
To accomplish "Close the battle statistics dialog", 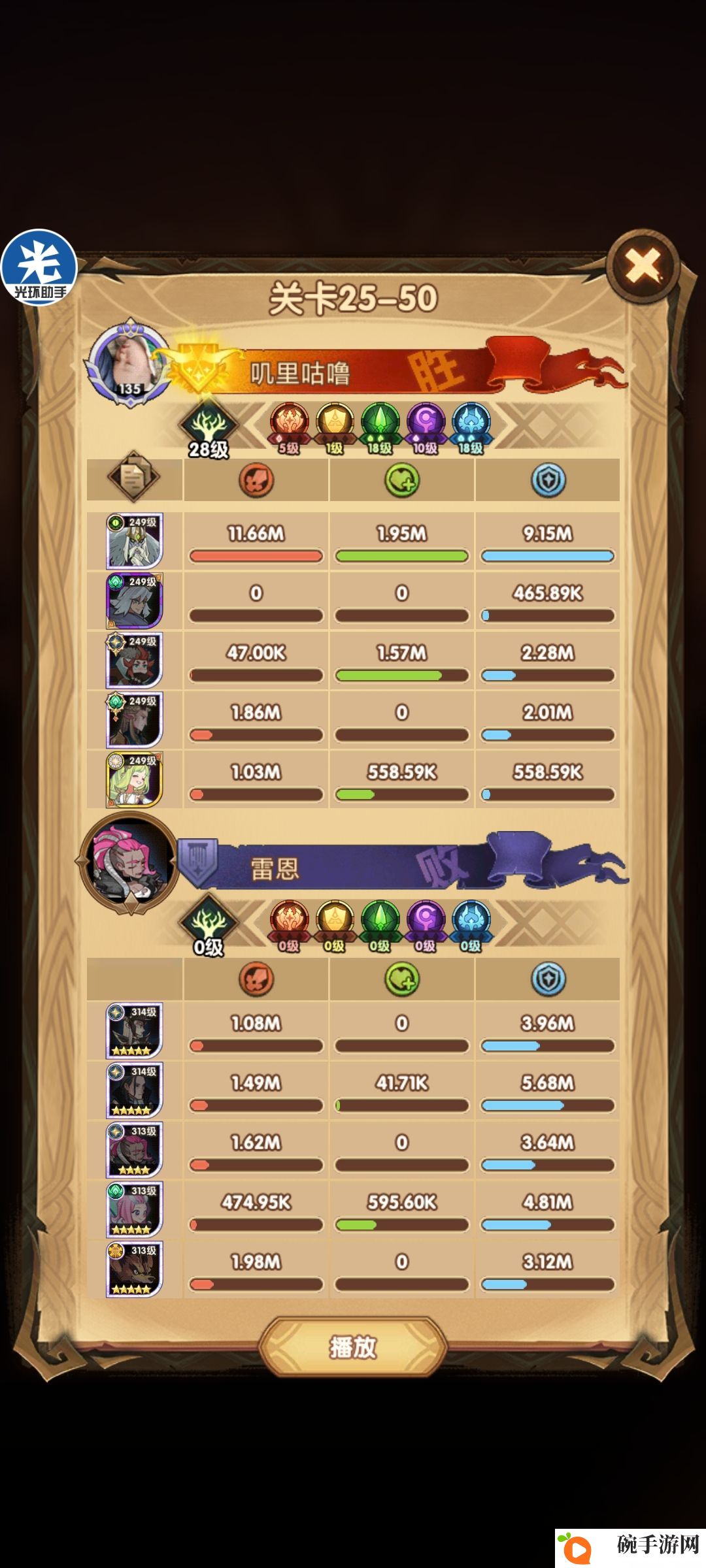I will (643, 265).
